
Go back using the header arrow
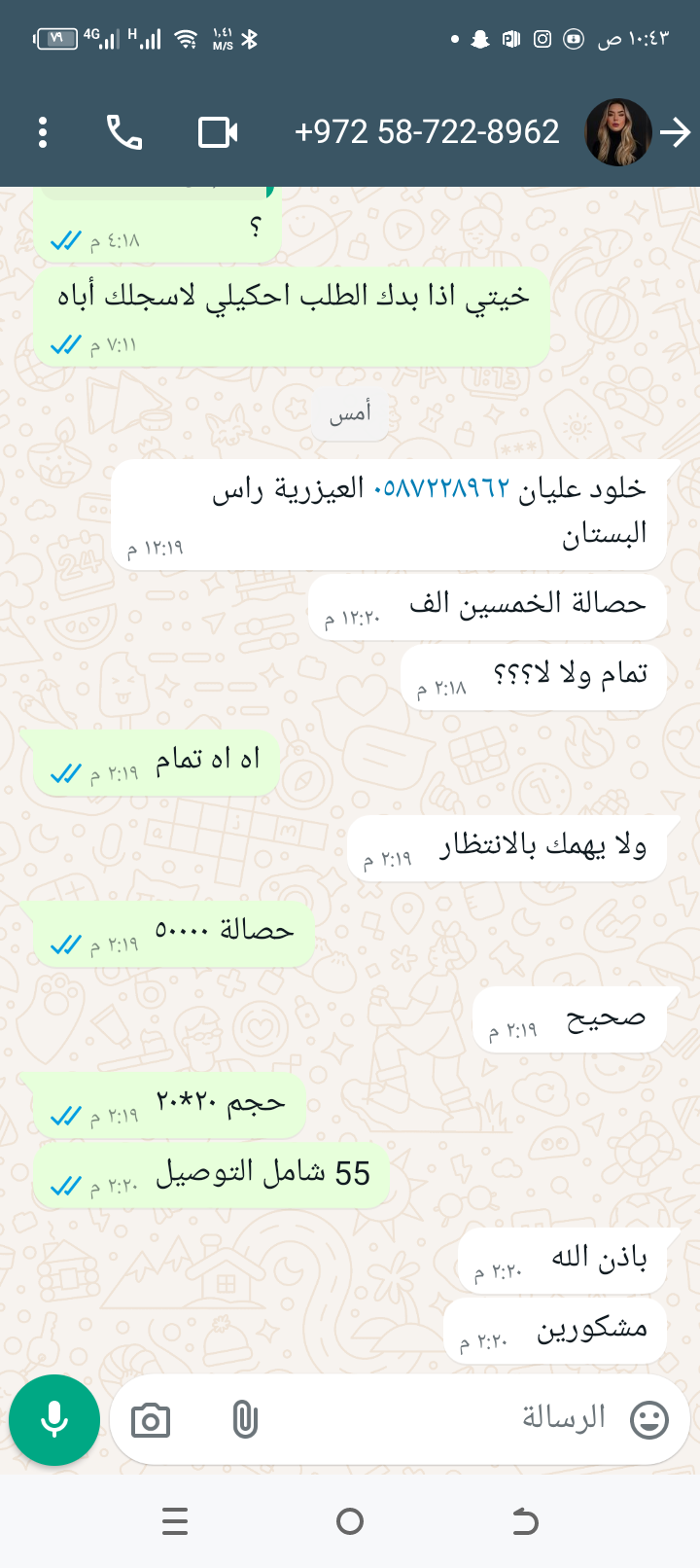pos(675,132)
